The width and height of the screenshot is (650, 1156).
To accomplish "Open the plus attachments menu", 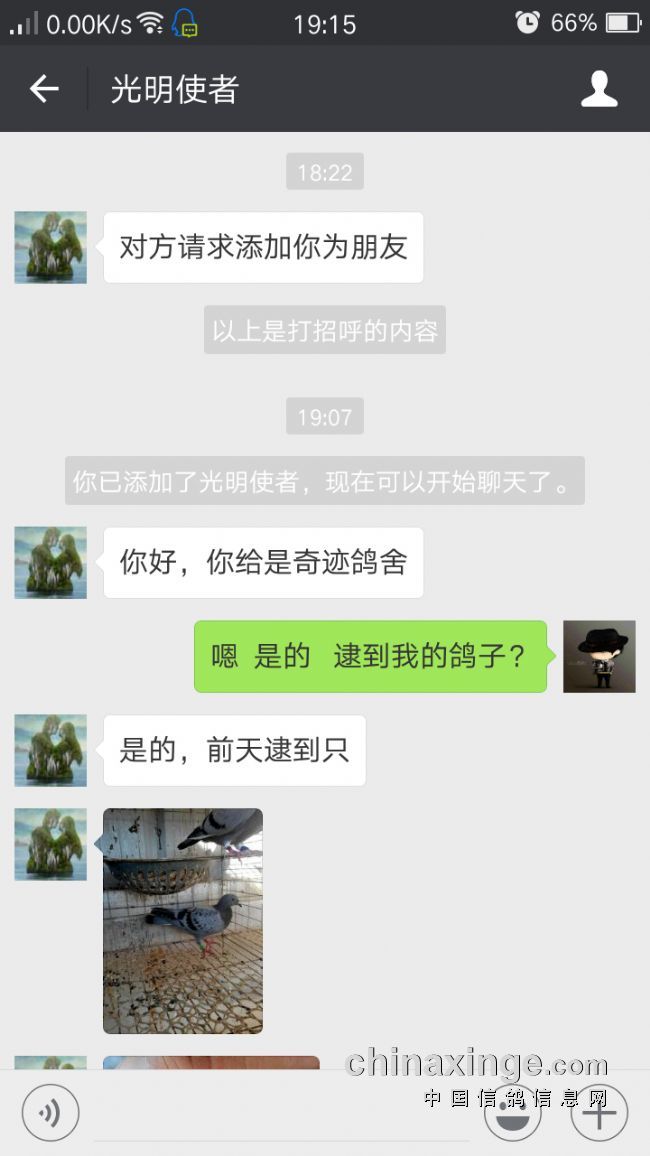I will click(599, 1112).
